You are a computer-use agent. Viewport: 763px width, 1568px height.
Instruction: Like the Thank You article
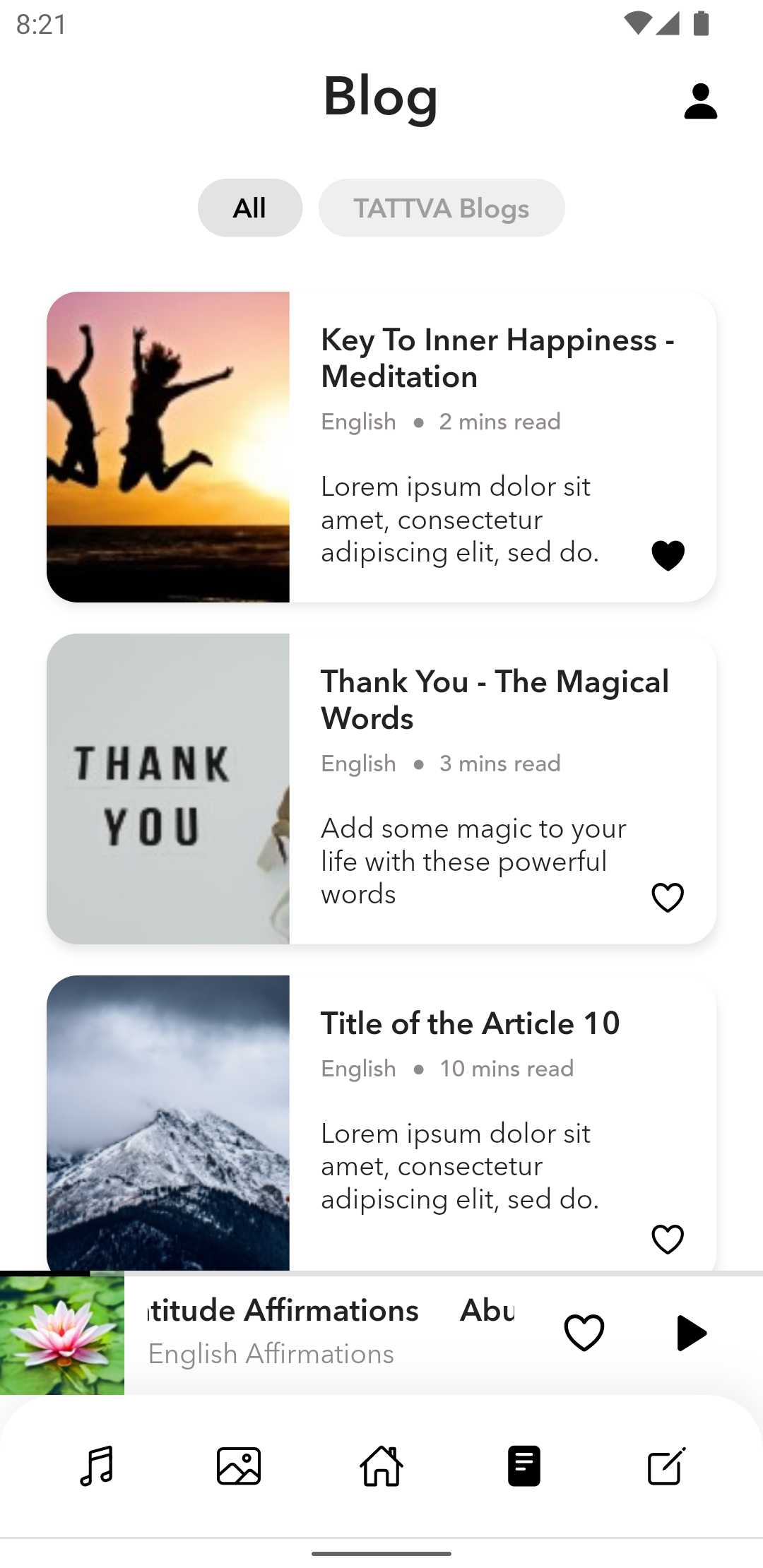668,897
